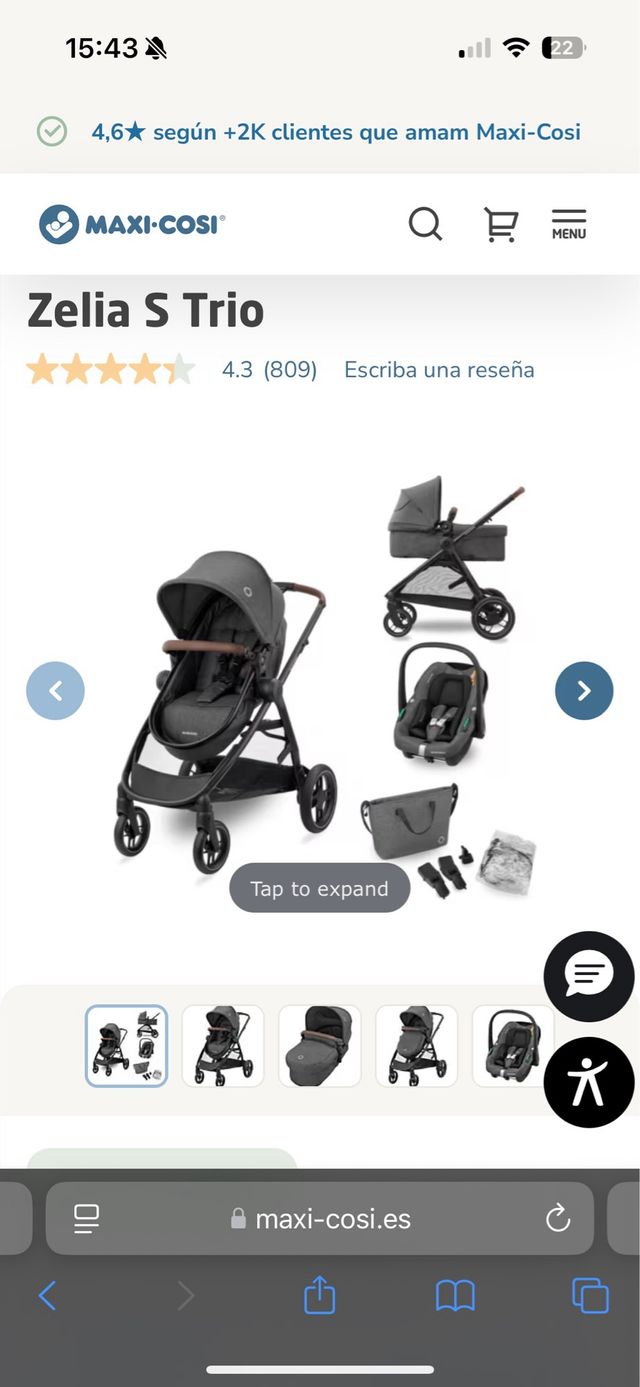Open the accessibility options button
The width and height of the screenshot is (640, 1387).
pyautogui.click(x=588, y=1083)
